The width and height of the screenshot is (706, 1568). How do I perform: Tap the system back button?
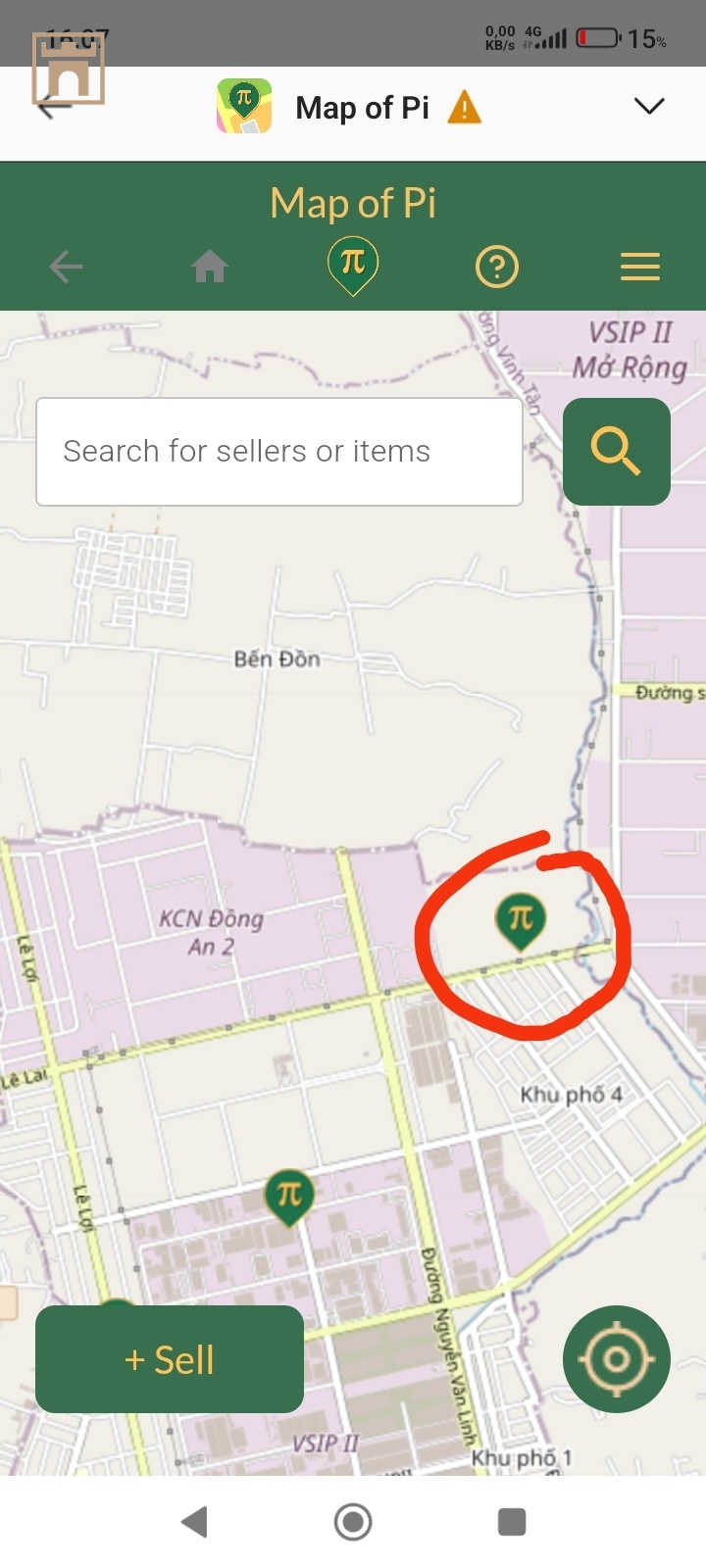[195, 1522]
